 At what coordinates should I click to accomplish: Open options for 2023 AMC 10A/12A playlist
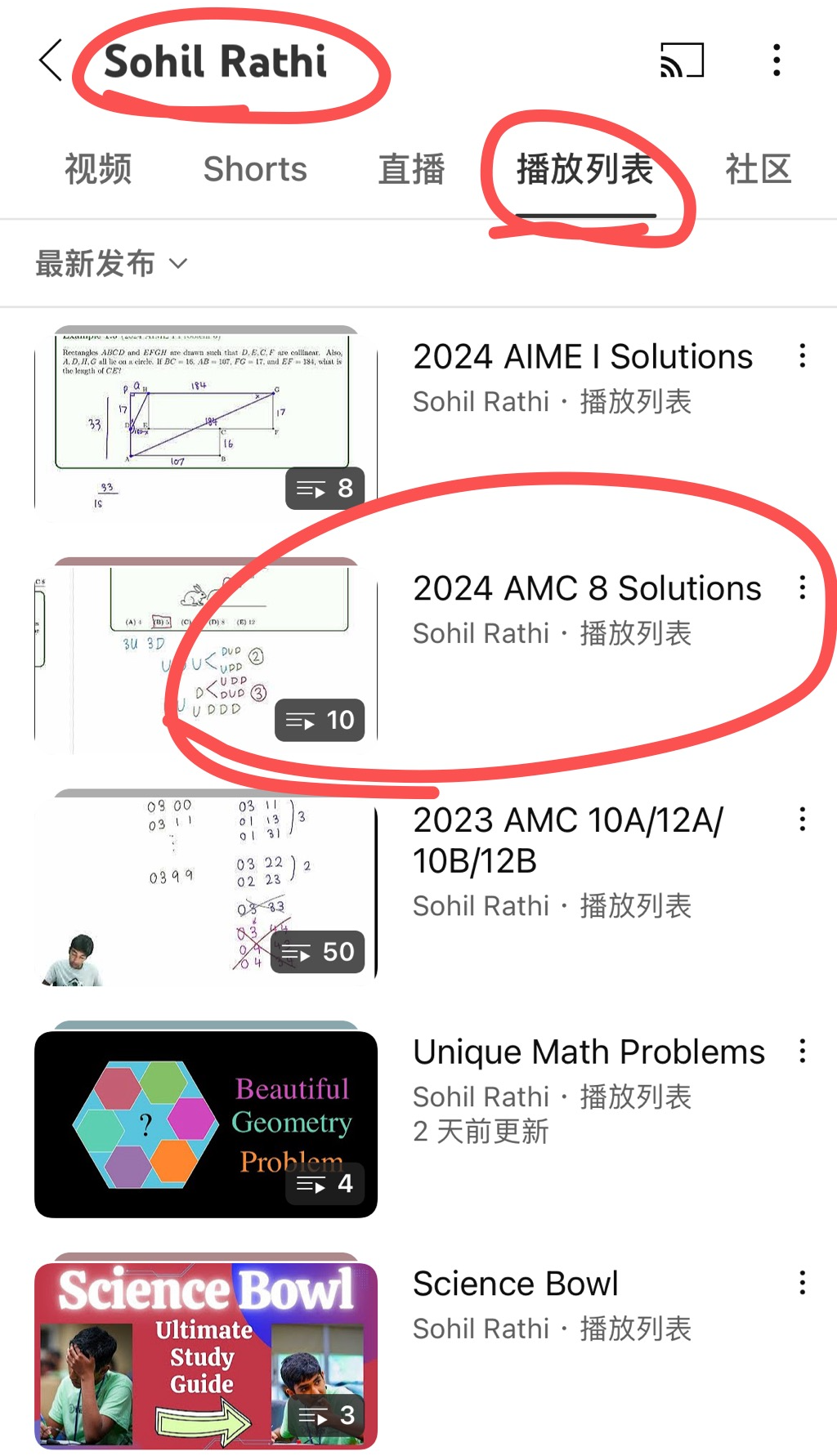(802, 819)
